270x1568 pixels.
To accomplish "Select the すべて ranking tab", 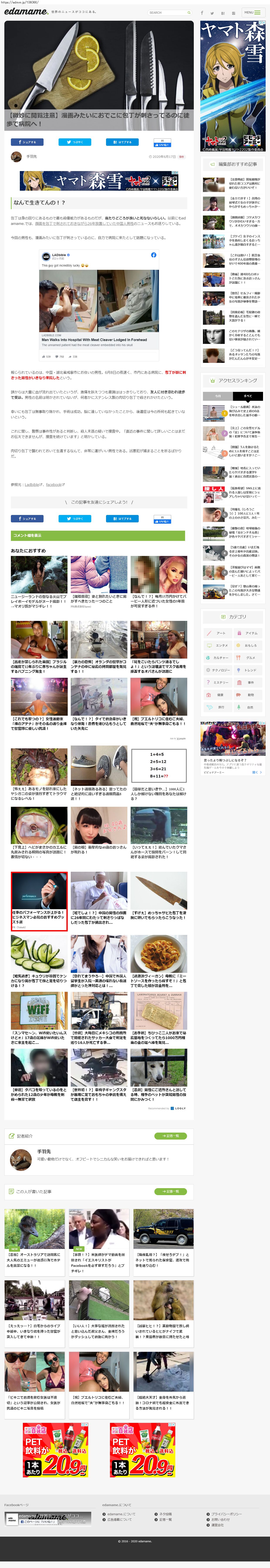I will [248, 396].
